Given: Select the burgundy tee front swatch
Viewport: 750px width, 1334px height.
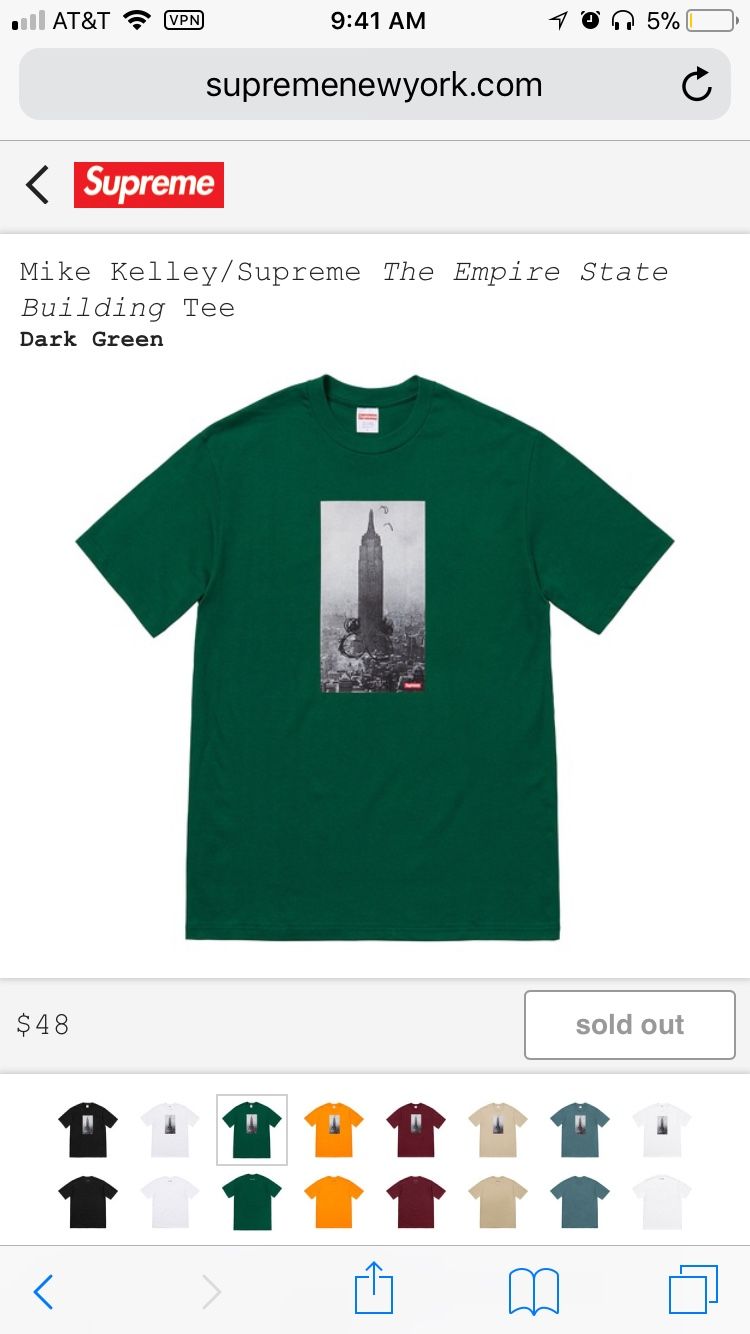Looking at the screenshot, I should tap(416, 1129).
